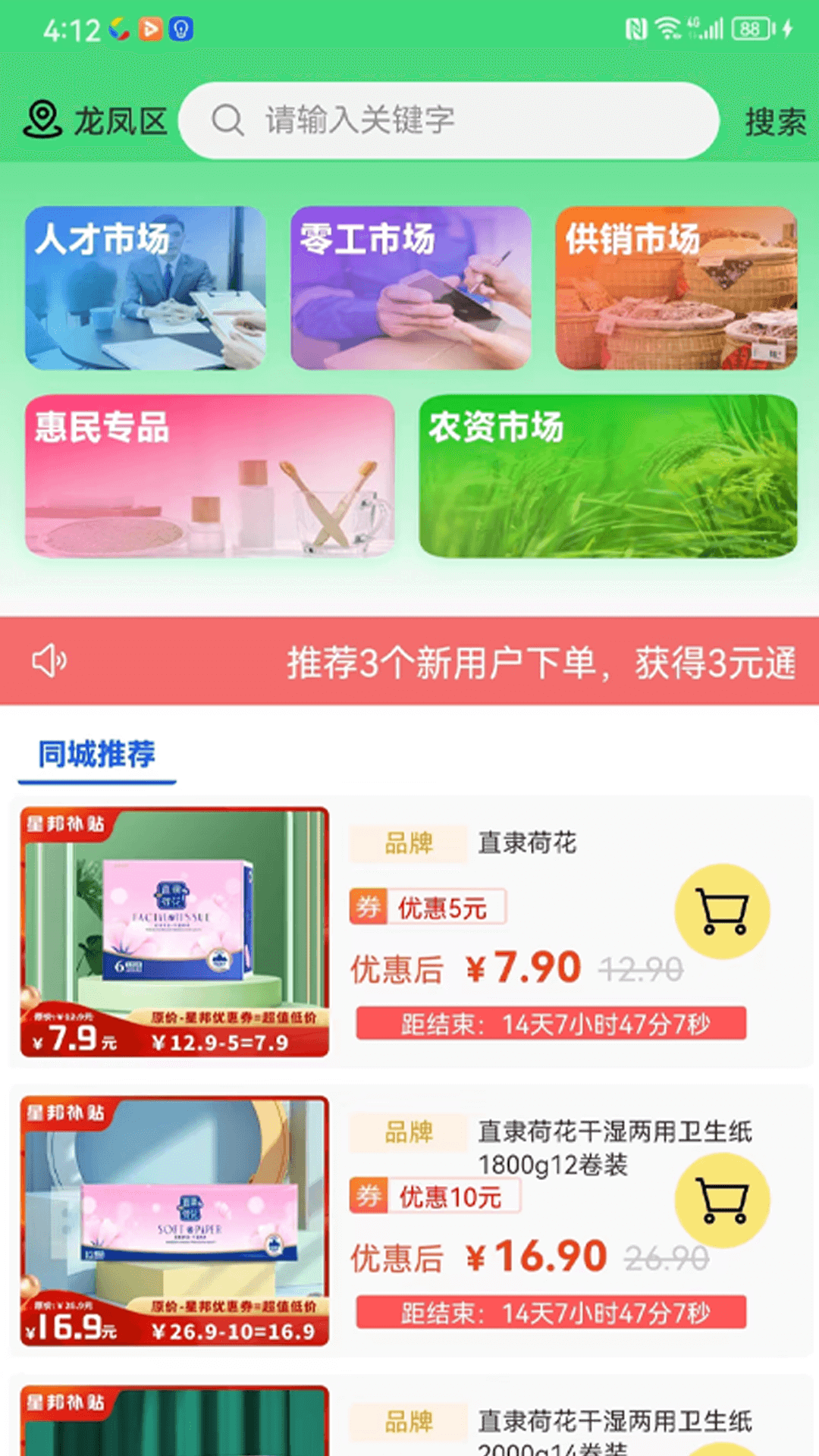Open the 惠民专品 category
819x1456 pixels.
(x=205, y=476)
